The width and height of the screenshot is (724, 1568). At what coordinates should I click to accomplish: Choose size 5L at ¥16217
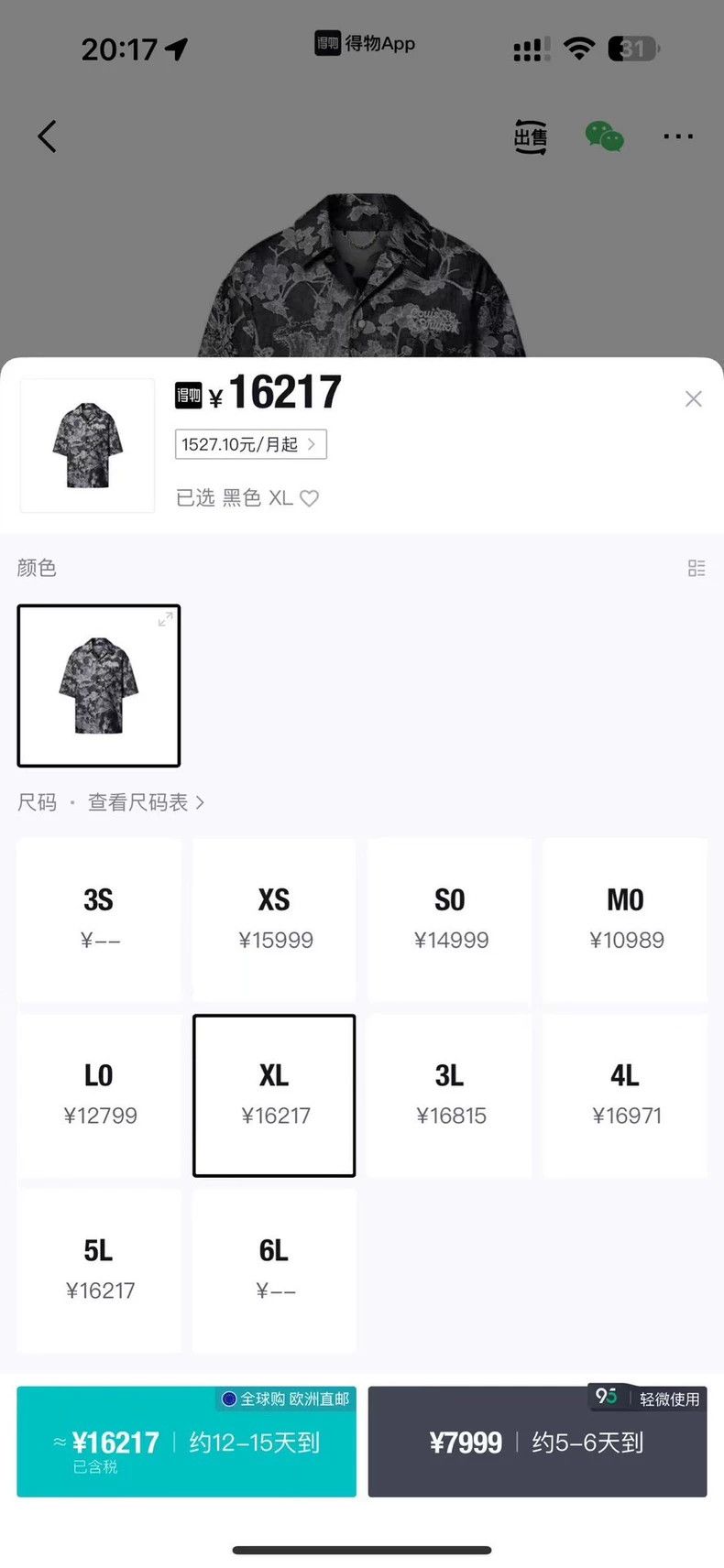[99, 1270]
